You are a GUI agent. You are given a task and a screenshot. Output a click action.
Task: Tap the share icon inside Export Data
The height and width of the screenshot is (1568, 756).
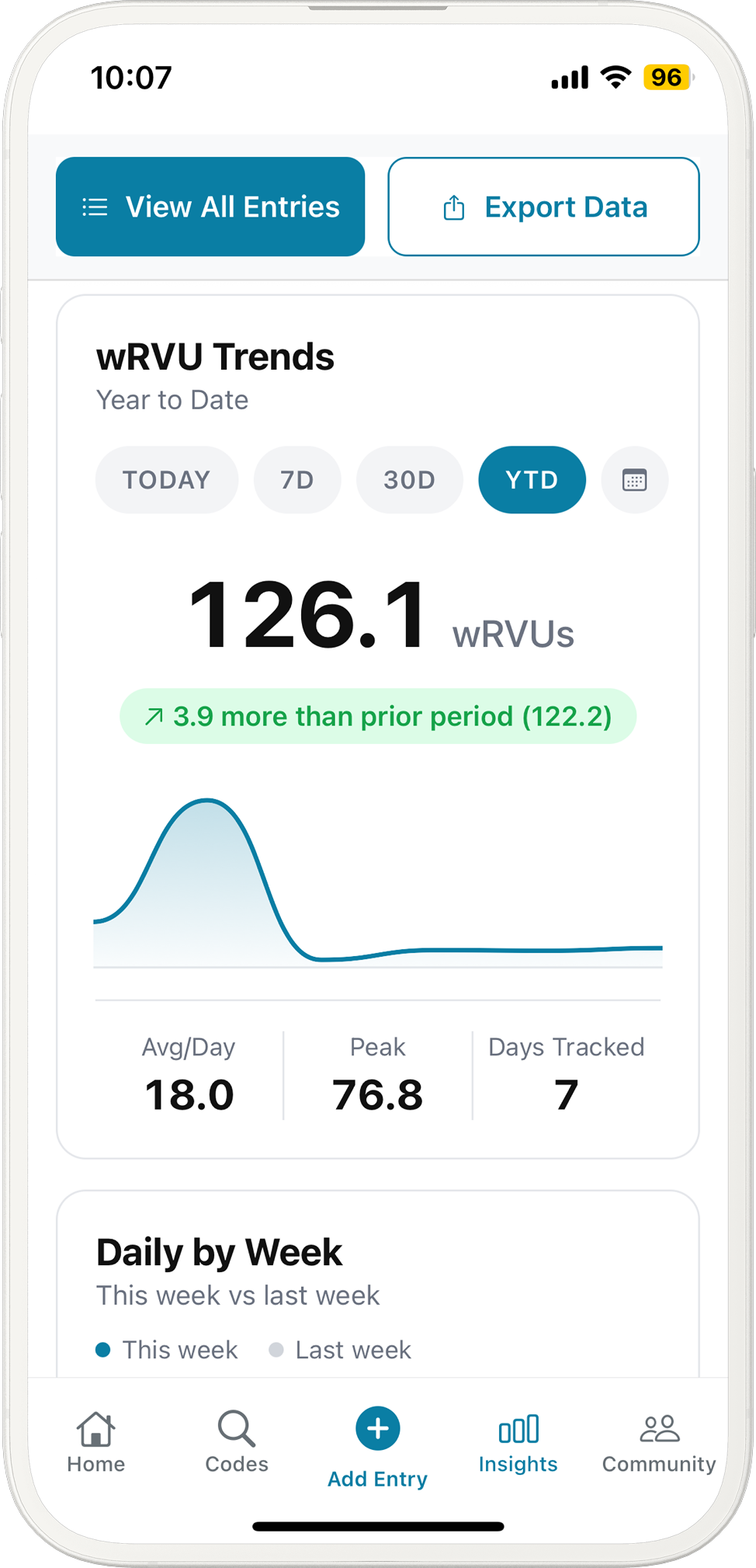pyautogui.click(x=454, y=206)
